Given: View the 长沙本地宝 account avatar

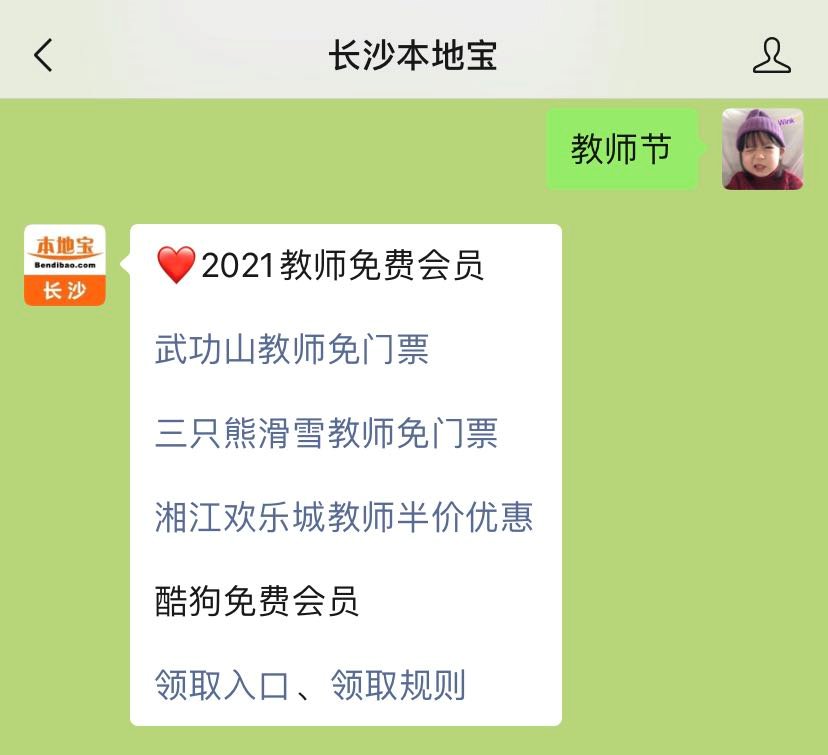Looking at the screenshot, I should click(x=65, y=265).
